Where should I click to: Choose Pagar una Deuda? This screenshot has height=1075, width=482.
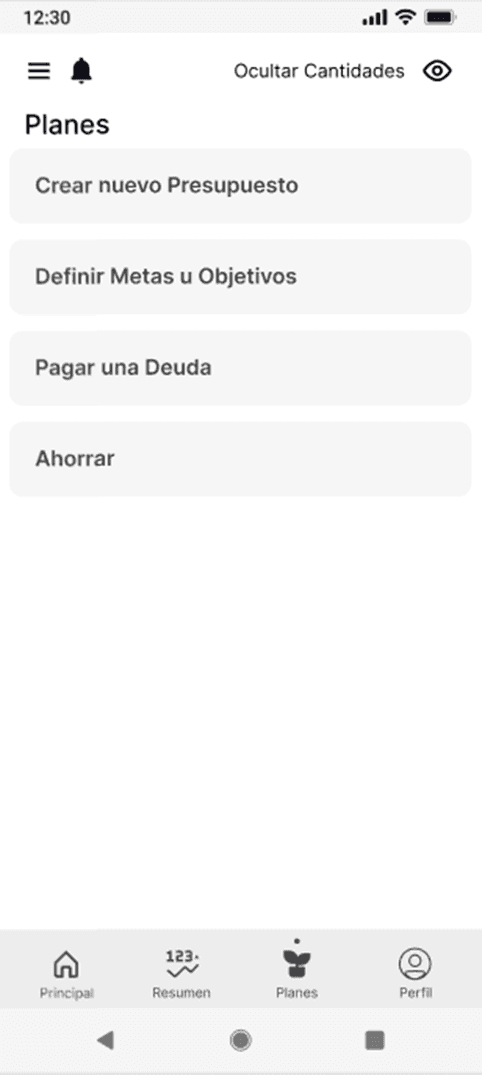240,368
